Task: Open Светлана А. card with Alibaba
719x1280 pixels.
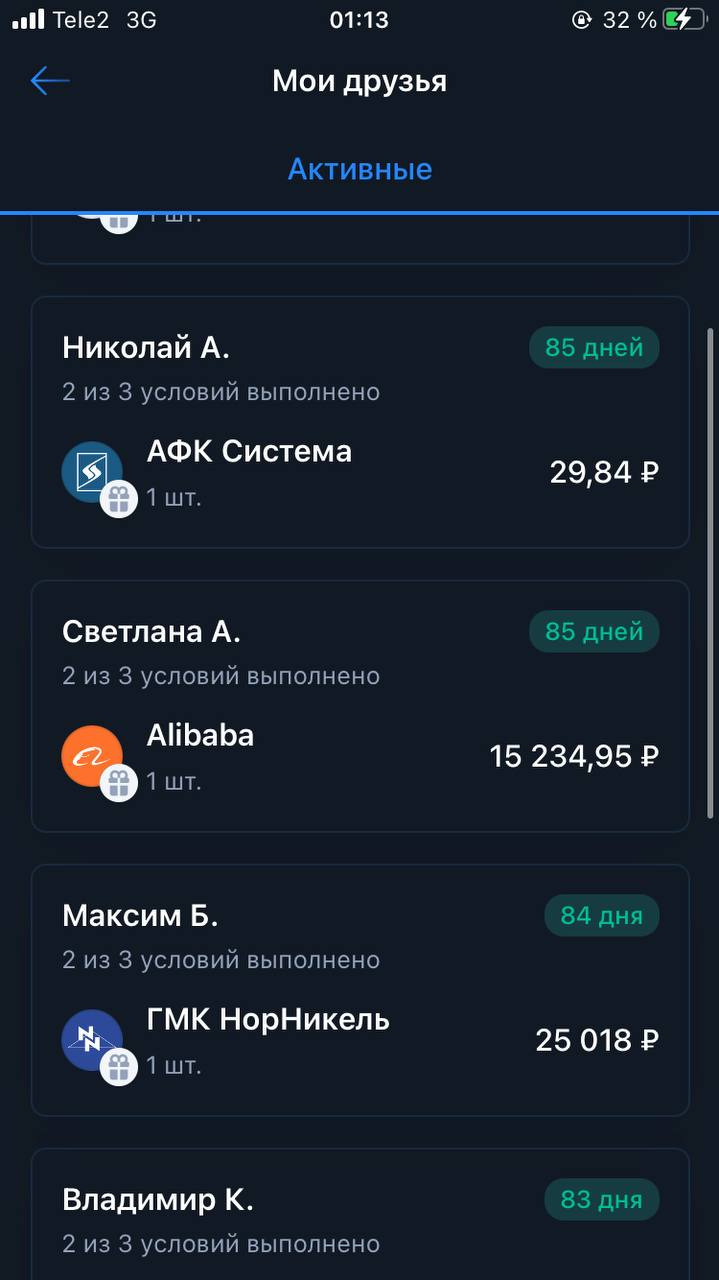Action: click(360, 706)
